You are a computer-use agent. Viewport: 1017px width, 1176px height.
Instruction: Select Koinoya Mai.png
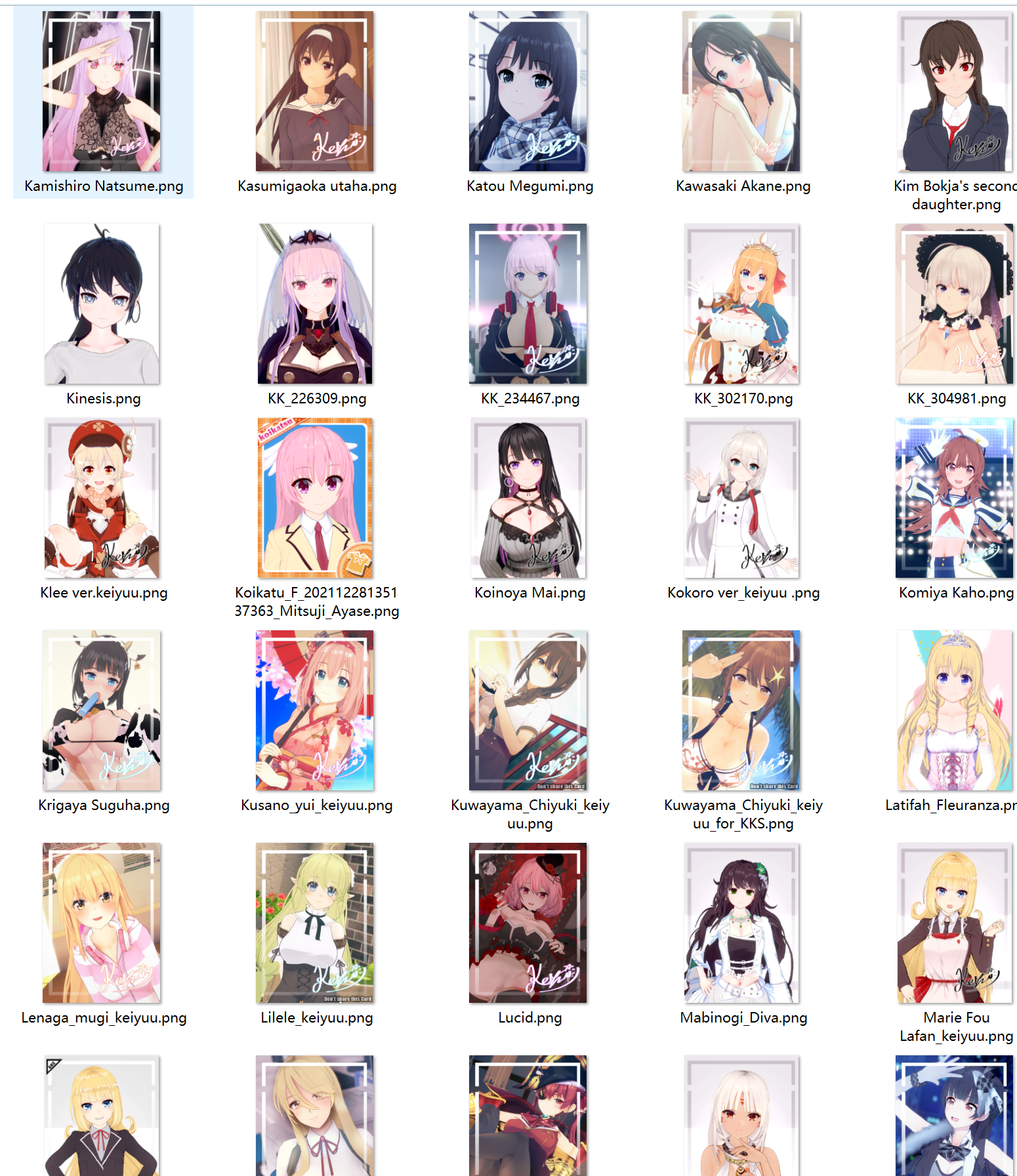click(x=528, y=498)
